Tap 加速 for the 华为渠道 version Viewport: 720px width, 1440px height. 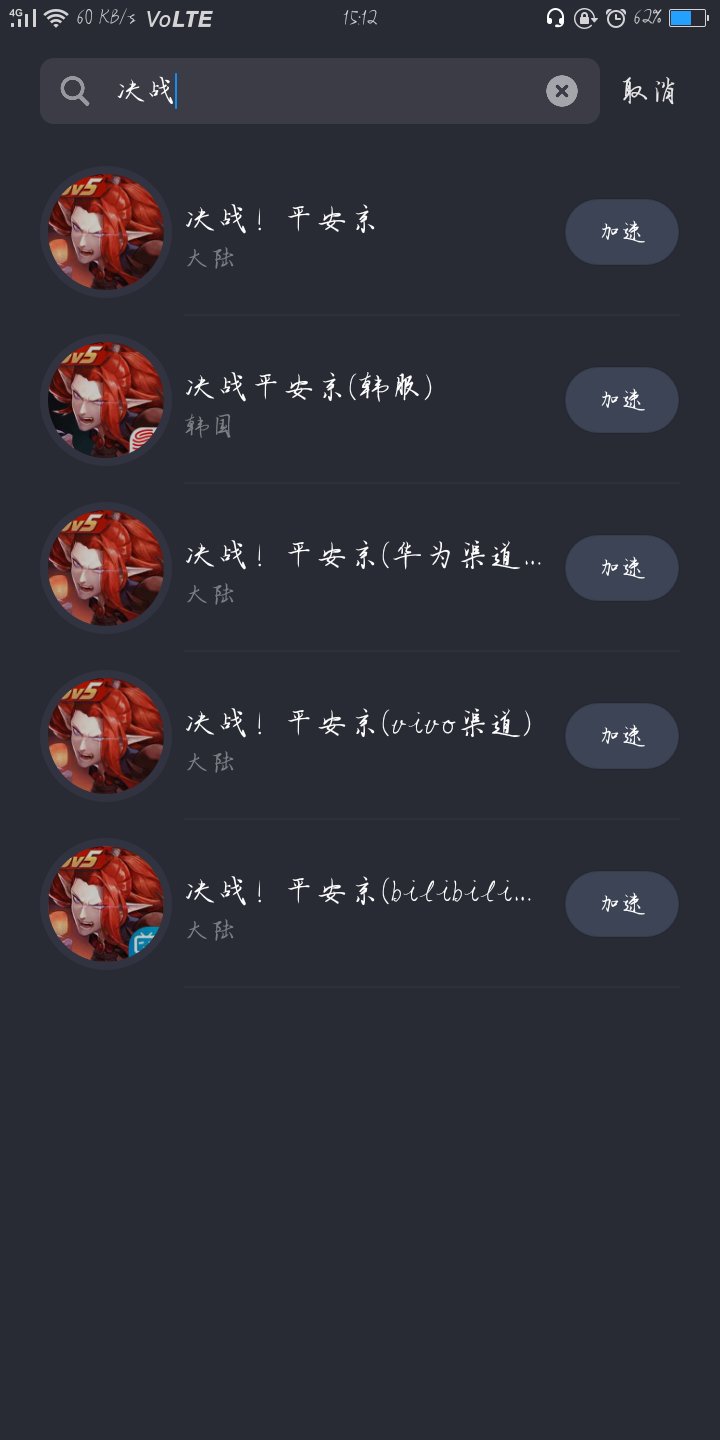coord(621,567)
